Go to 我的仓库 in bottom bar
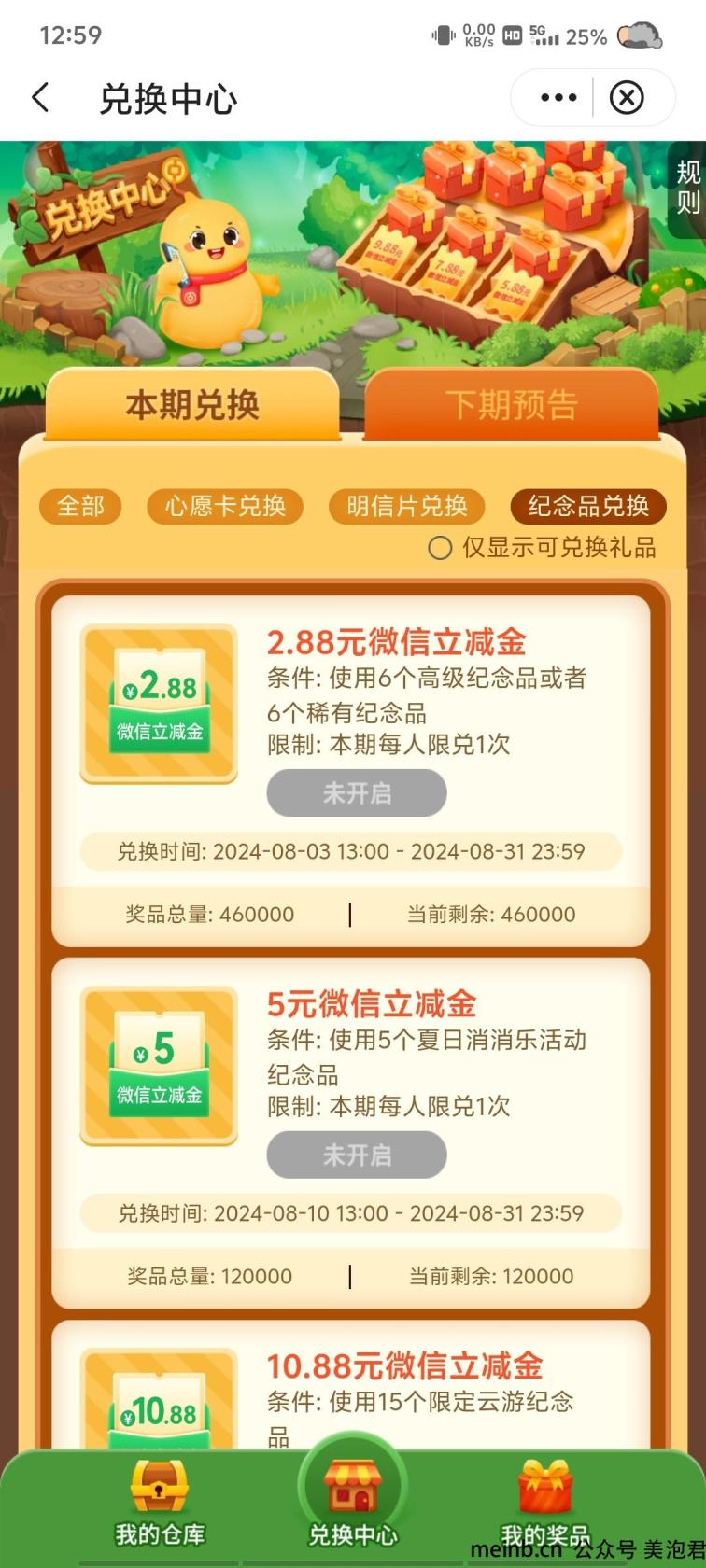706x1568 pixels. pos(160,1504)
